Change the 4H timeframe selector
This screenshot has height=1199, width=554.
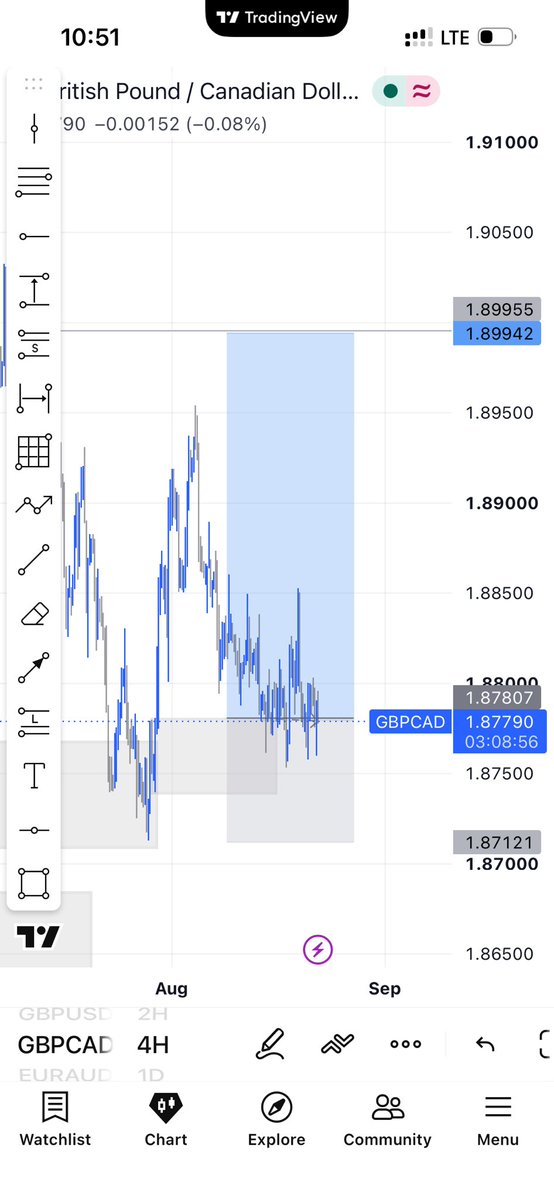152,1045
